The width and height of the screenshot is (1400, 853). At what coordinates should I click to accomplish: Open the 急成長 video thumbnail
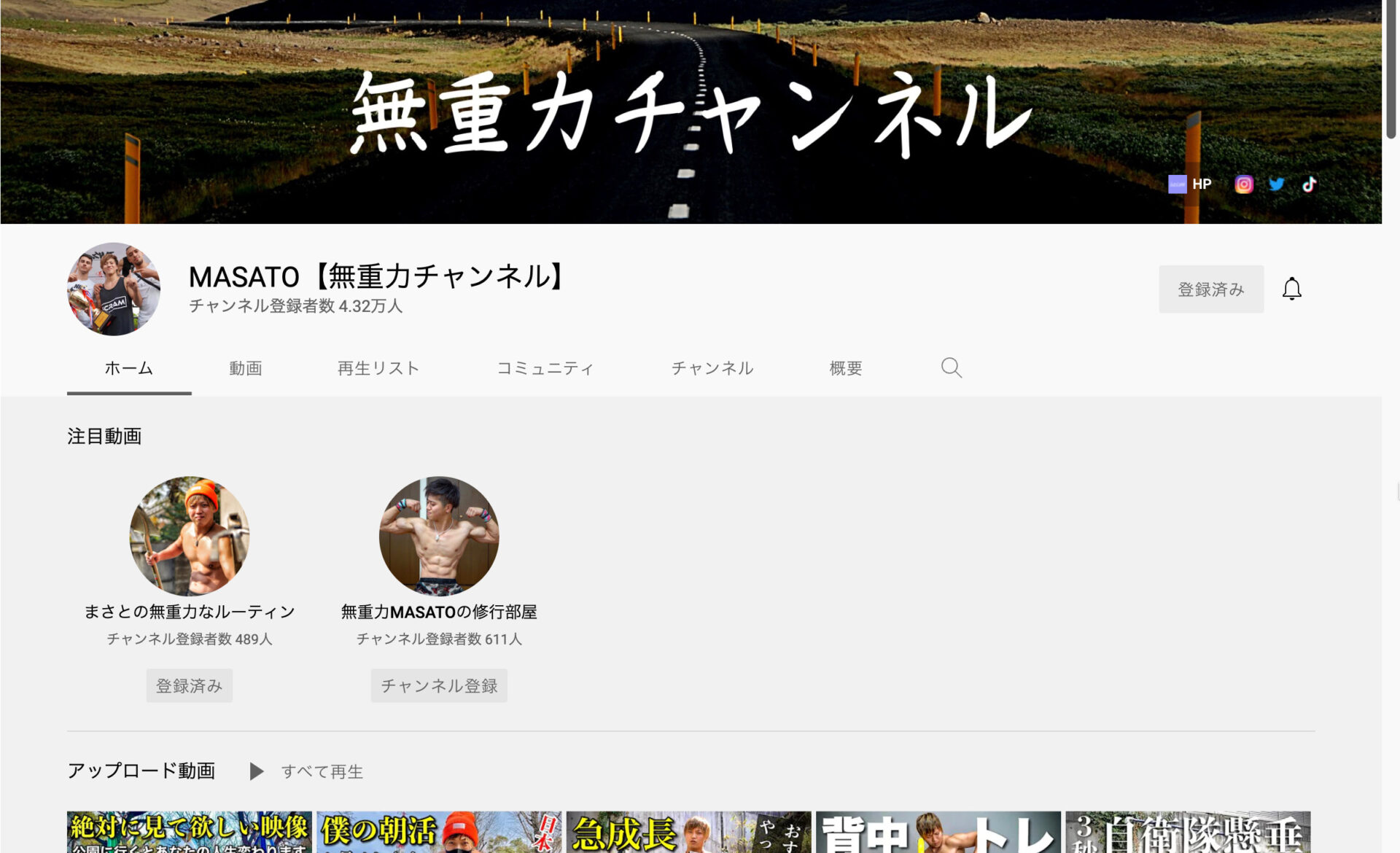(688, 833)
